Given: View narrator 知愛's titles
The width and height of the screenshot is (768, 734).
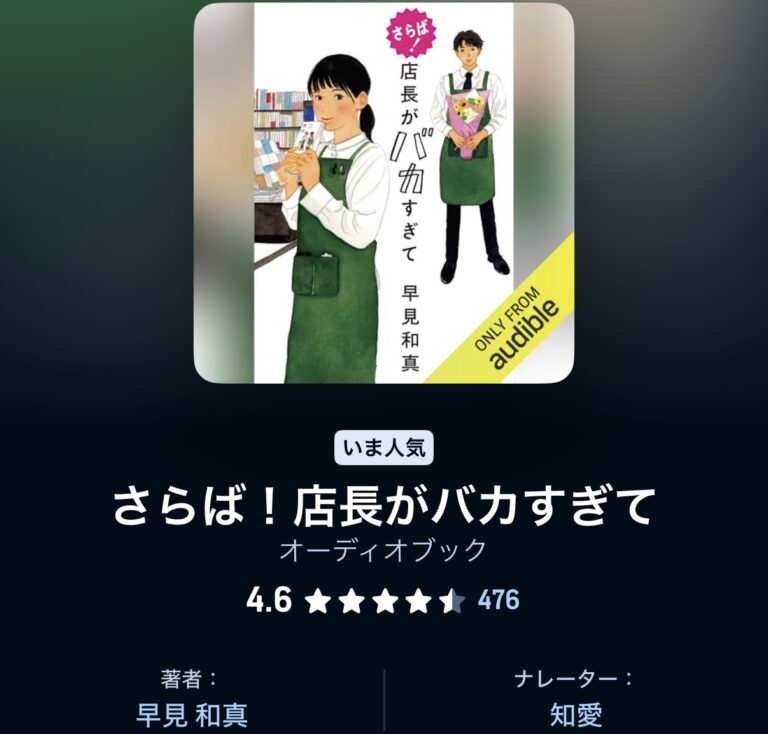Looking at the screenshot, I should (x=576, y=714).
